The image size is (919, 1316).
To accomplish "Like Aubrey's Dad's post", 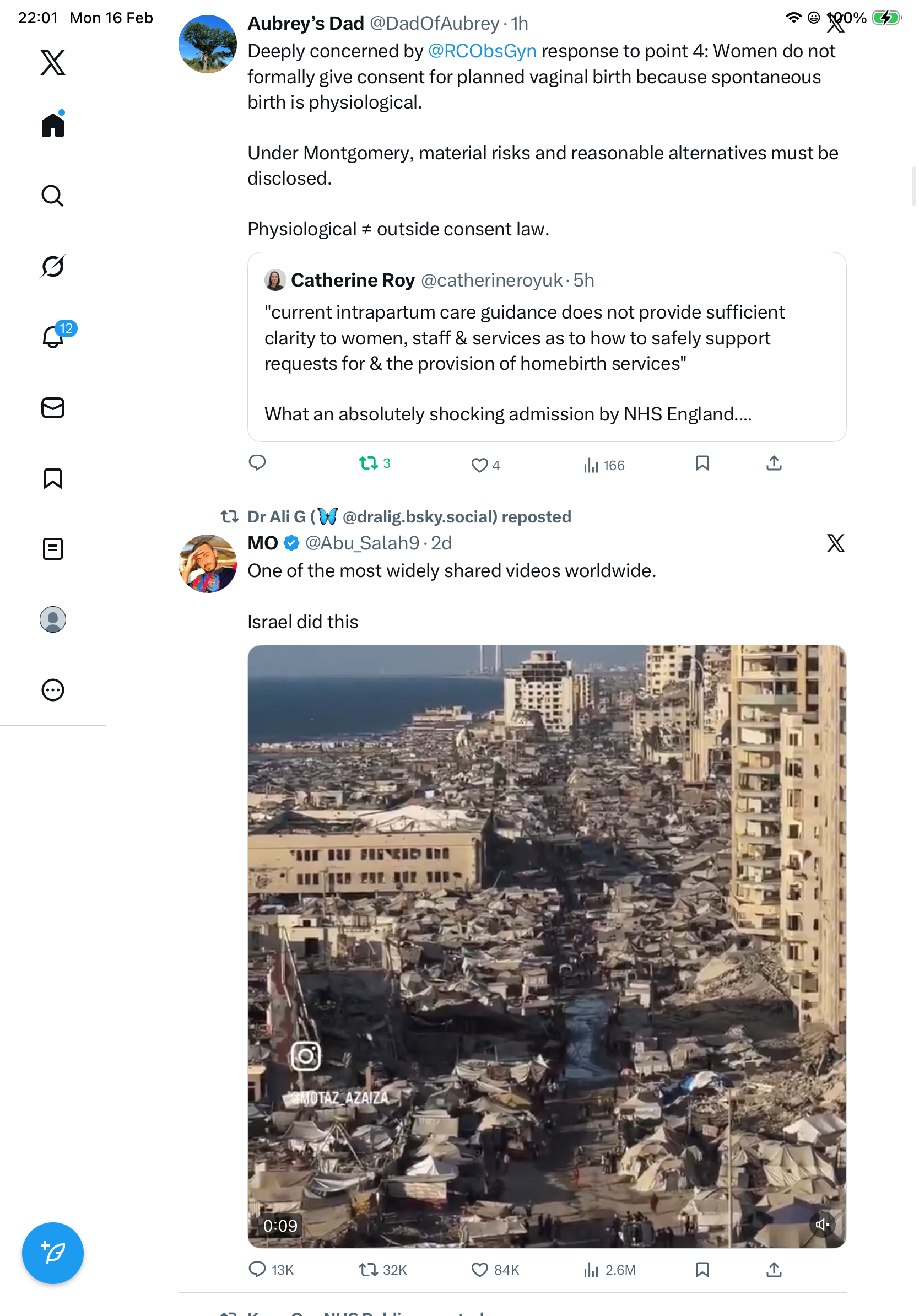I will (x=479, y=465).
